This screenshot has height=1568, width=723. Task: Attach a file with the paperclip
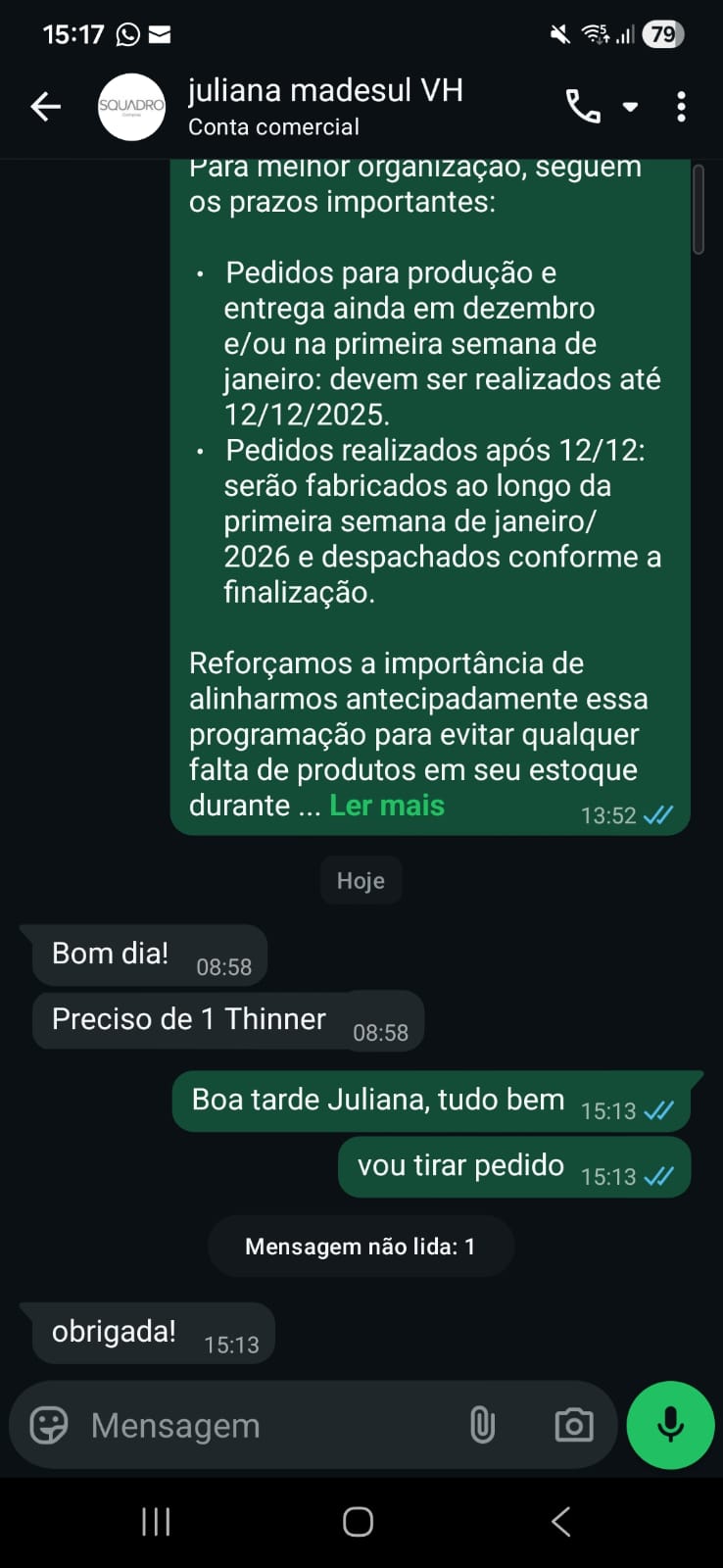482,1425
